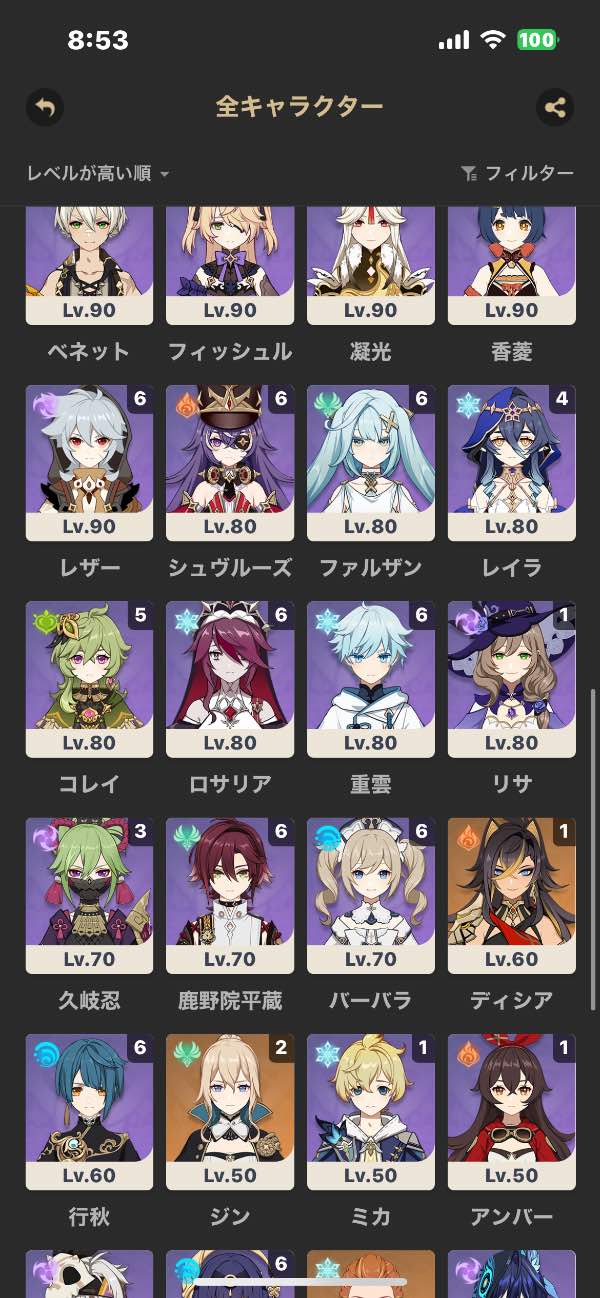
Task: Open the フィルター filter options
Action: 518,174
